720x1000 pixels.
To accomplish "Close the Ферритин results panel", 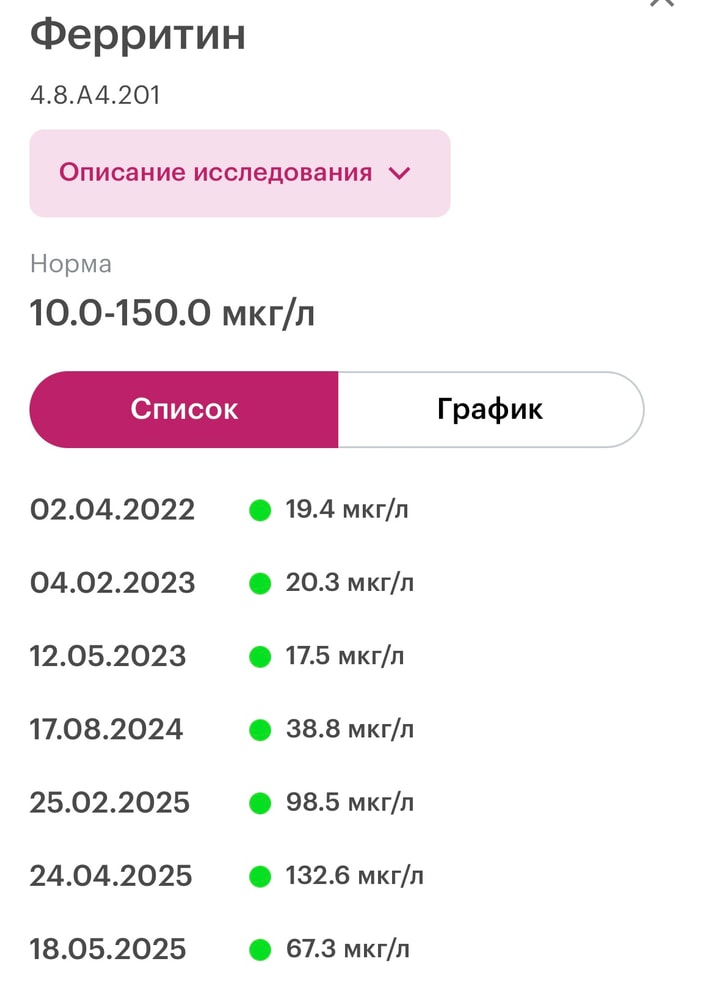I will (x=660, y=6).
